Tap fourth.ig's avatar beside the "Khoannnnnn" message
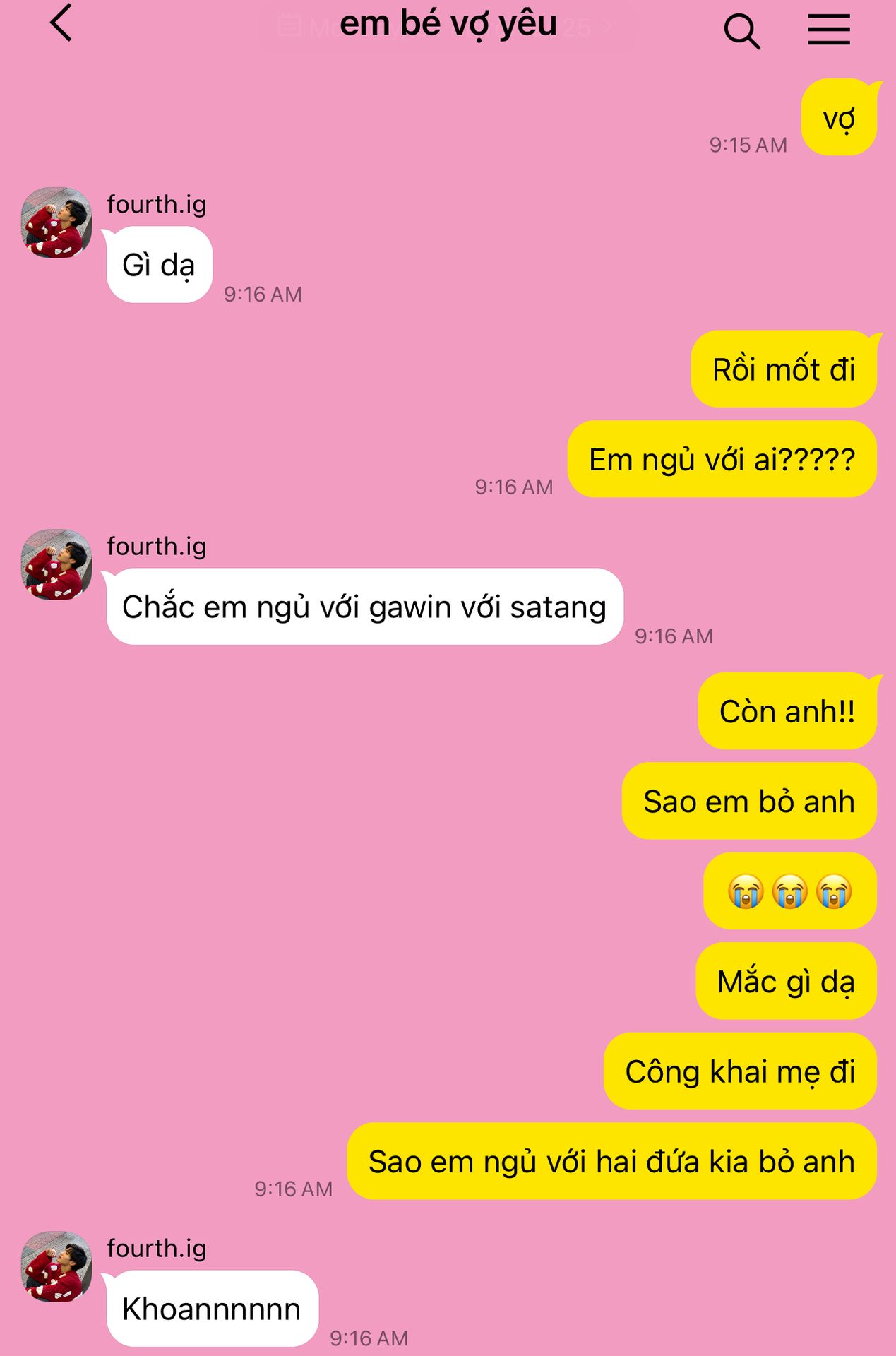Viewport: 896px width, 1356px height. pos(56,1266)
